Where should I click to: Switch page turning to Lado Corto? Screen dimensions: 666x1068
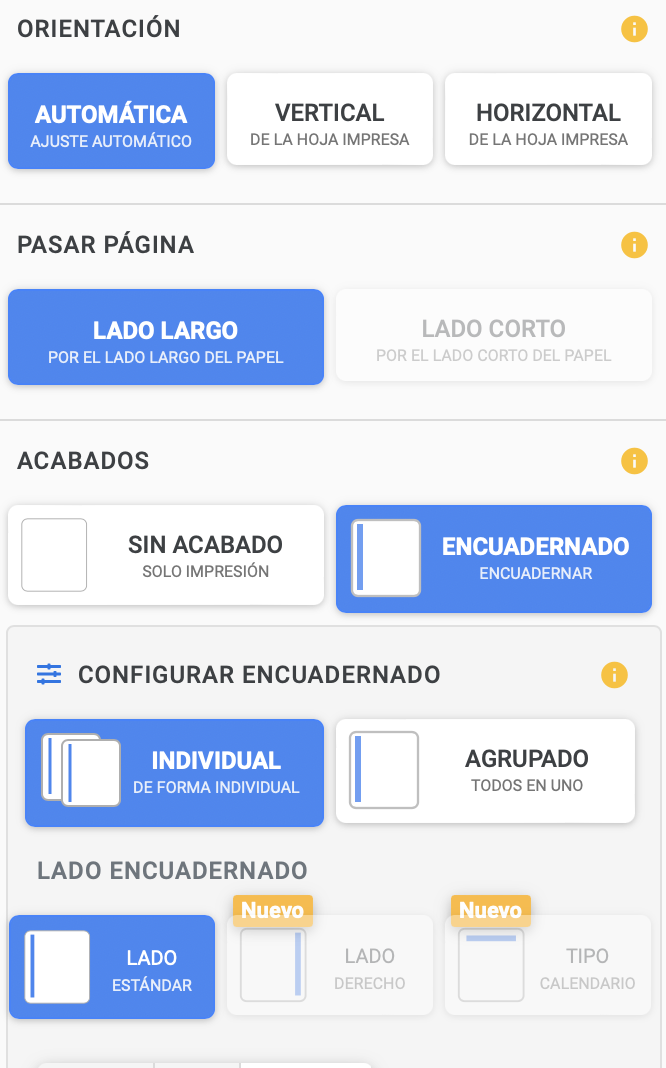494,338
